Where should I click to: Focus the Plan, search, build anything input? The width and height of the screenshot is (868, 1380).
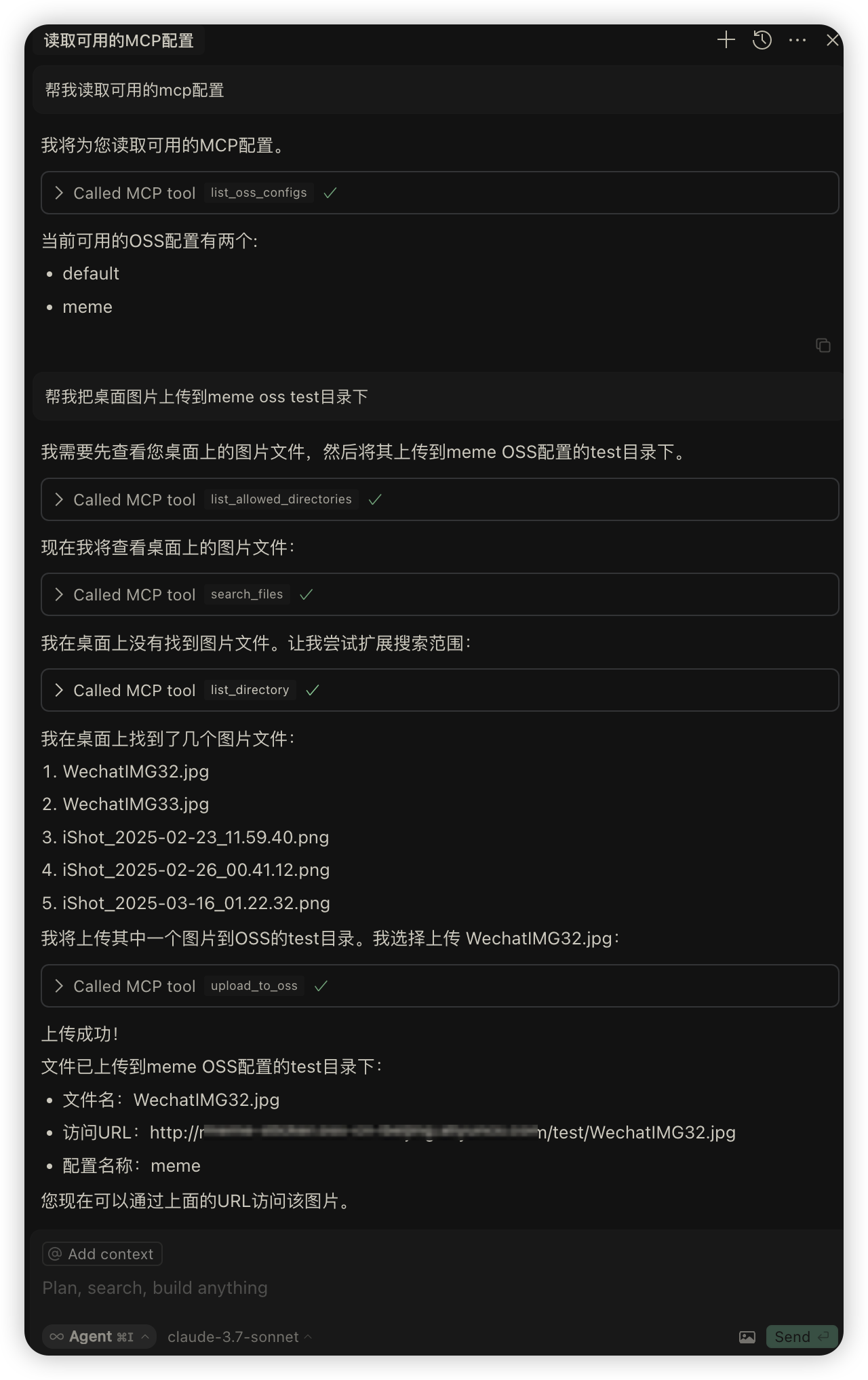tap(434, 1288)
